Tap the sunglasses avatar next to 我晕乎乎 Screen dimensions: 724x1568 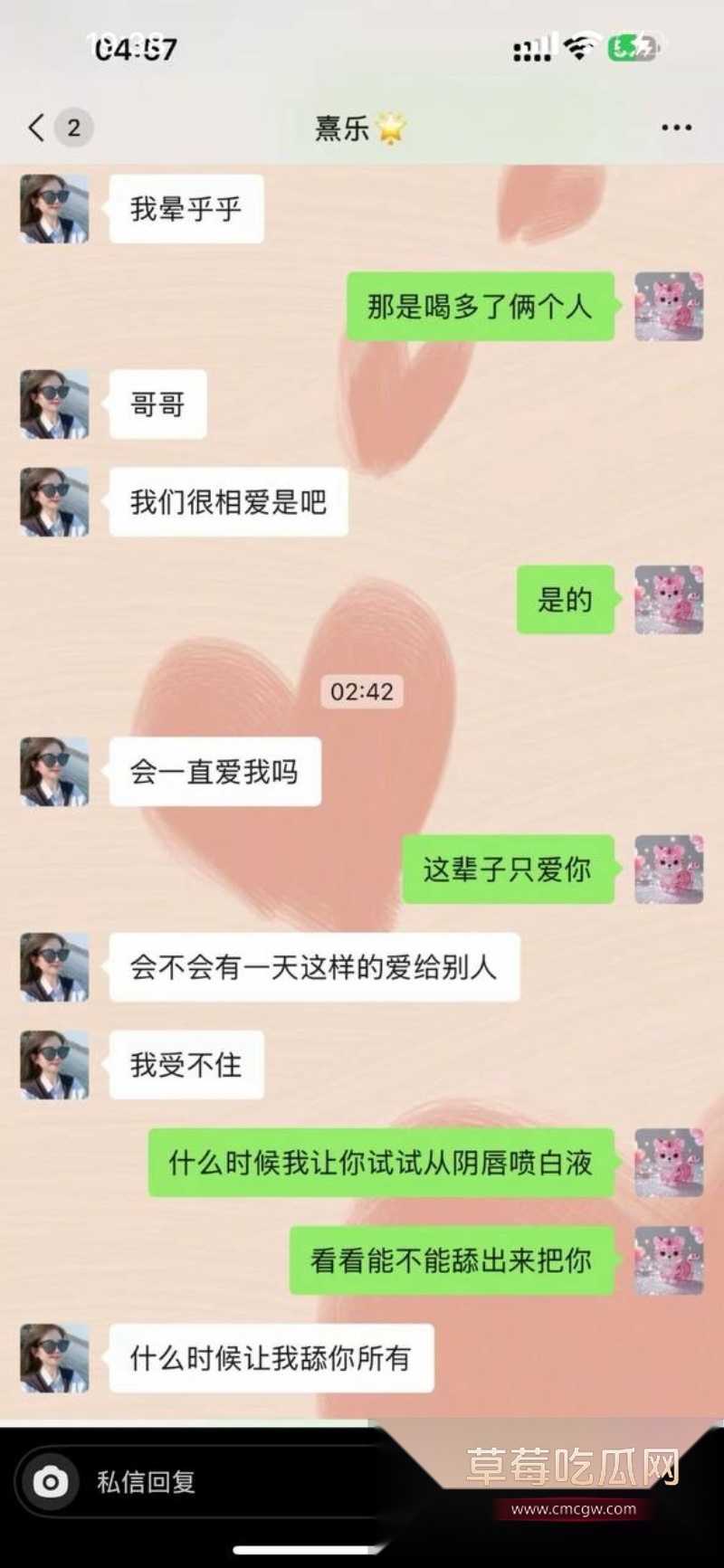click(52, 207)
